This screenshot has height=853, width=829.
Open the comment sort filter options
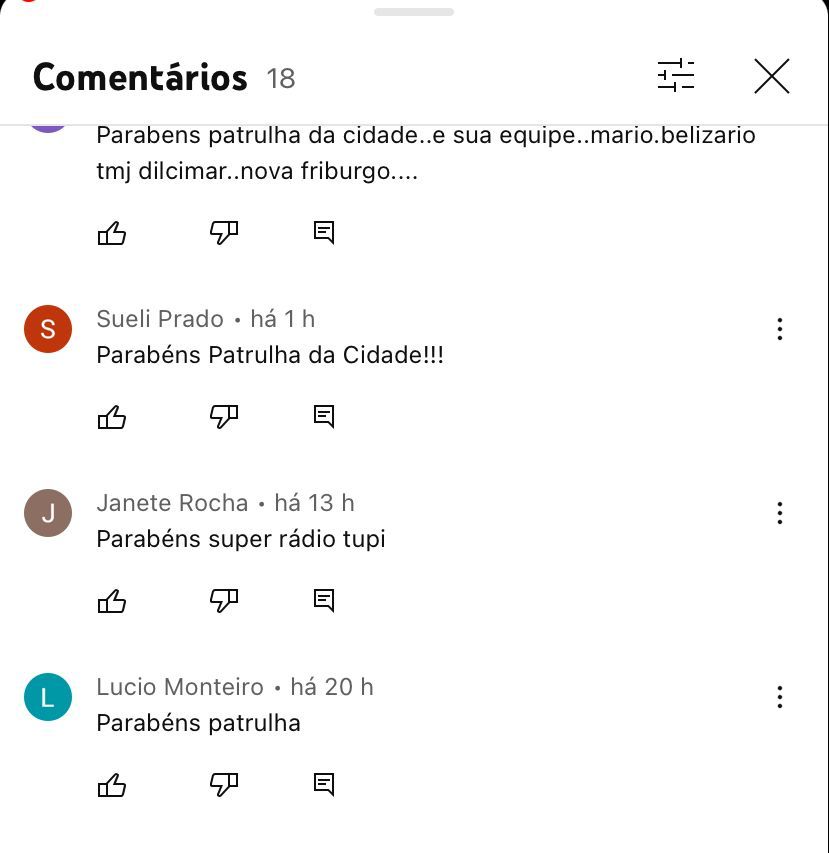(676, 76)
